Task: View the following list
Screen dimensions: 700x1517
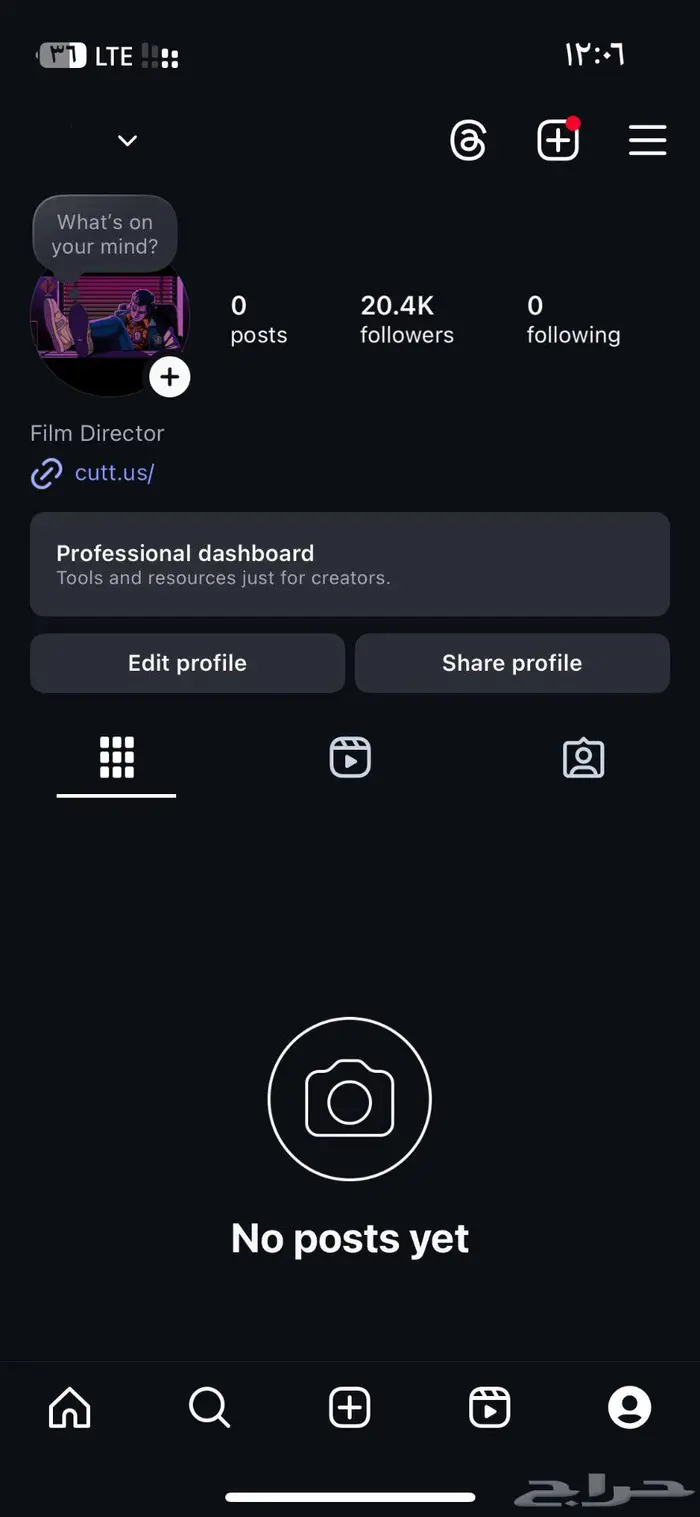Action: 573,319
